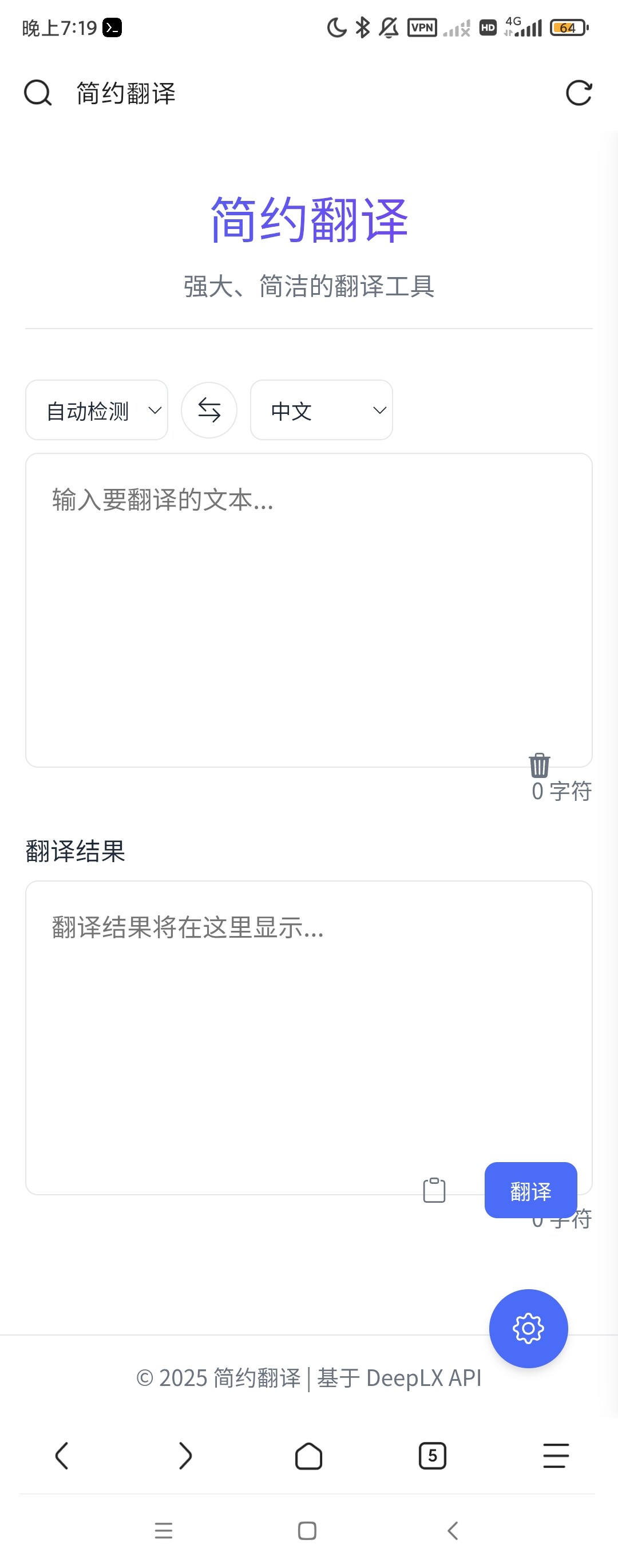
Task: Open the tab switcher showing 5 tabs
Action: (433, 1456)
